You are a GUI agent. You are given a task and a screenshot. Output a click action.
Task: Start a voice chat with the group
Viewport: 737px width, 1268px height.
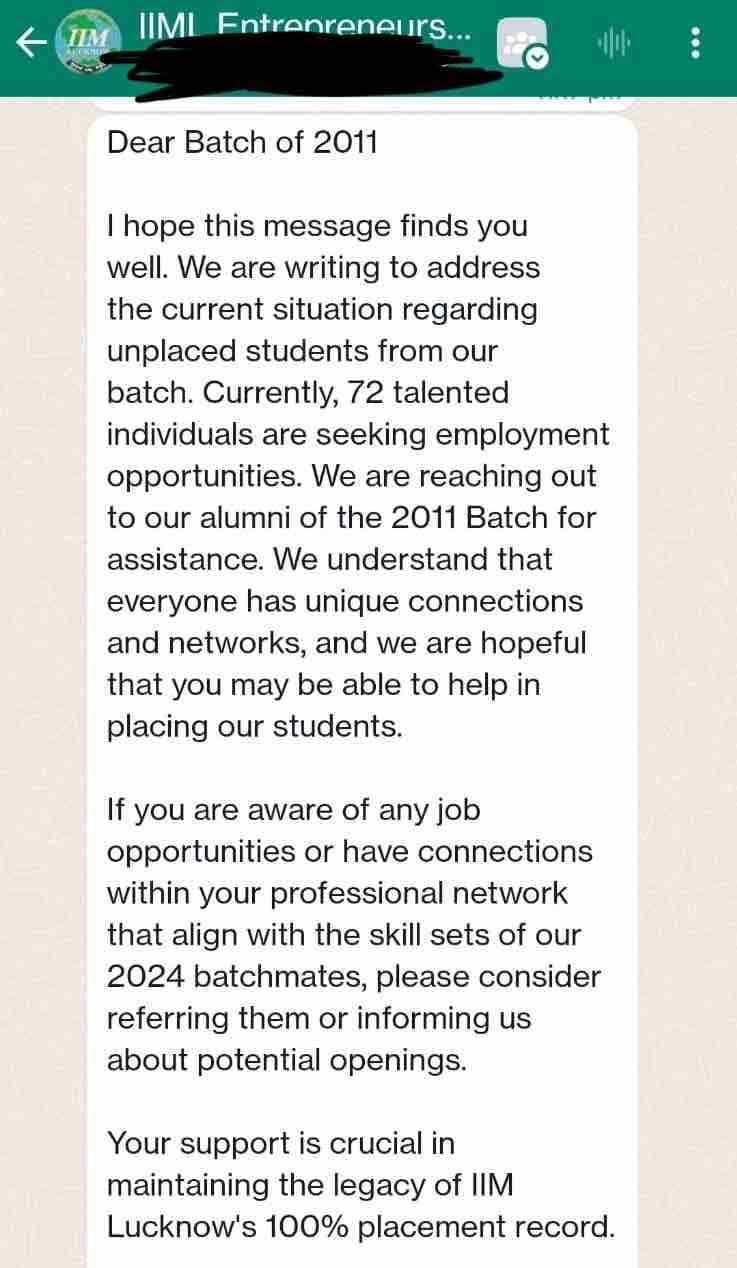613,43
